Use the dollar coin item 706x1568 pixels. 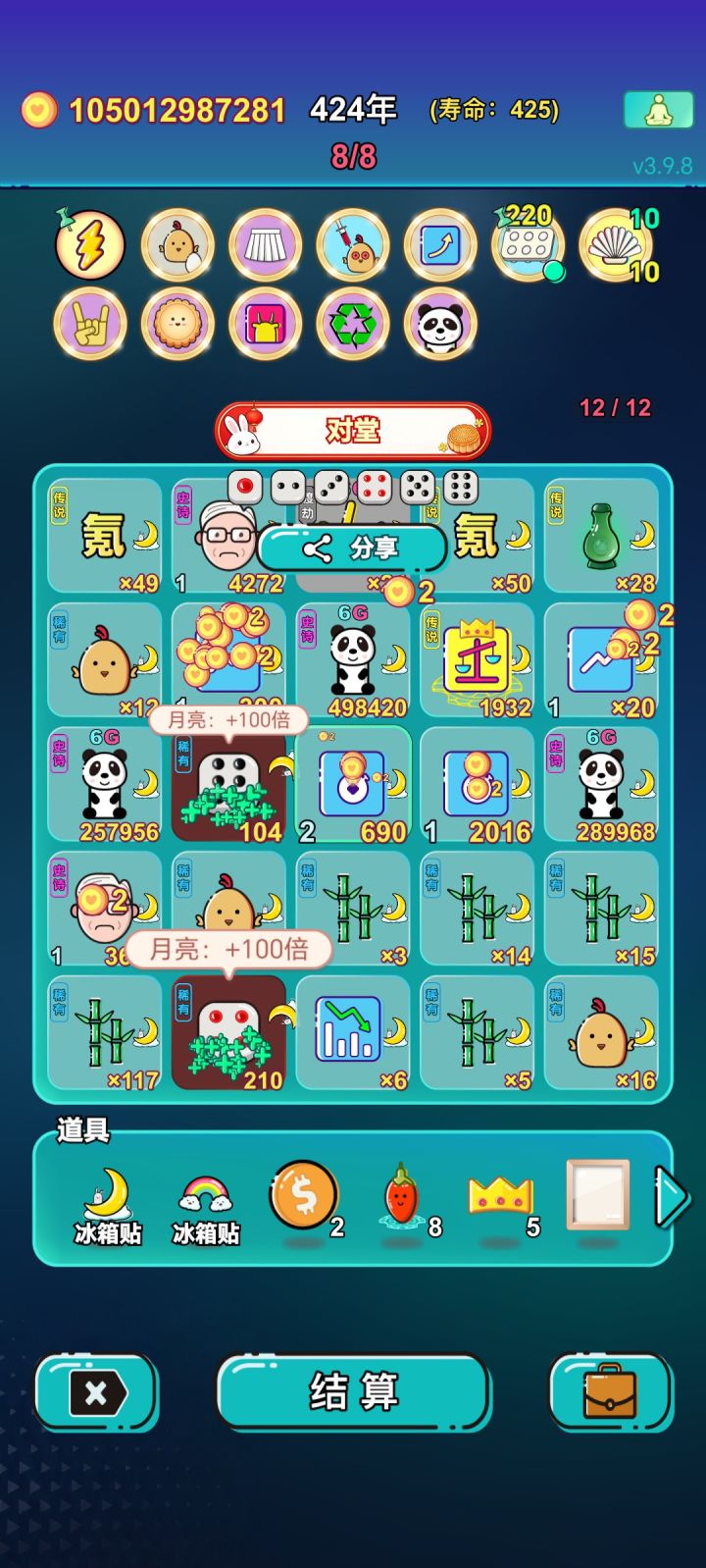[305, 1196]
